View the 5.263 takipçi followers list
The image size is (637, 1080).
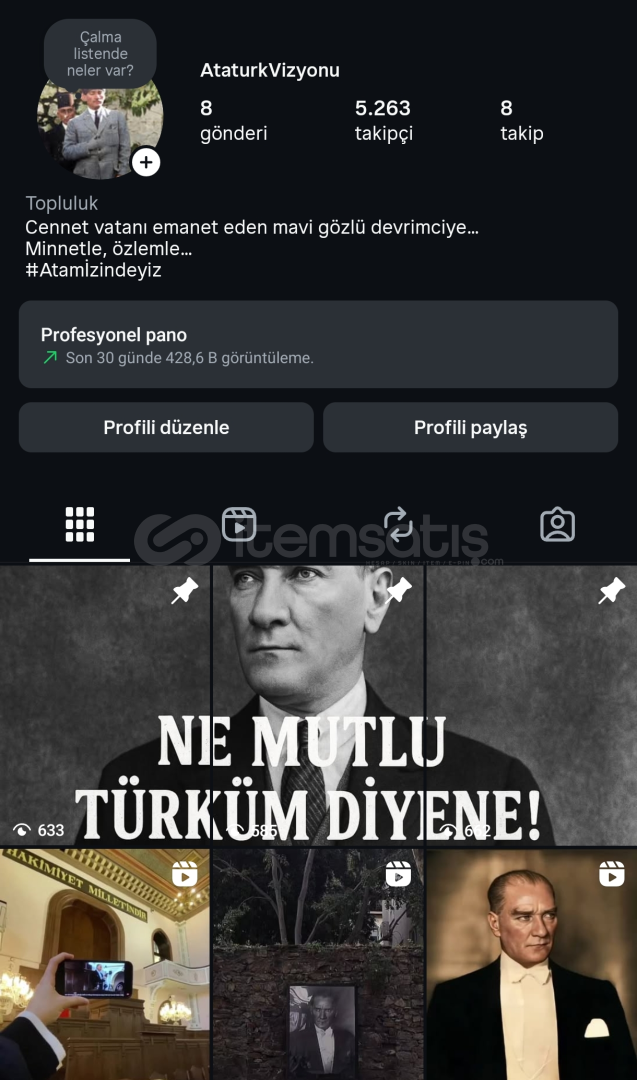point(383,120)
